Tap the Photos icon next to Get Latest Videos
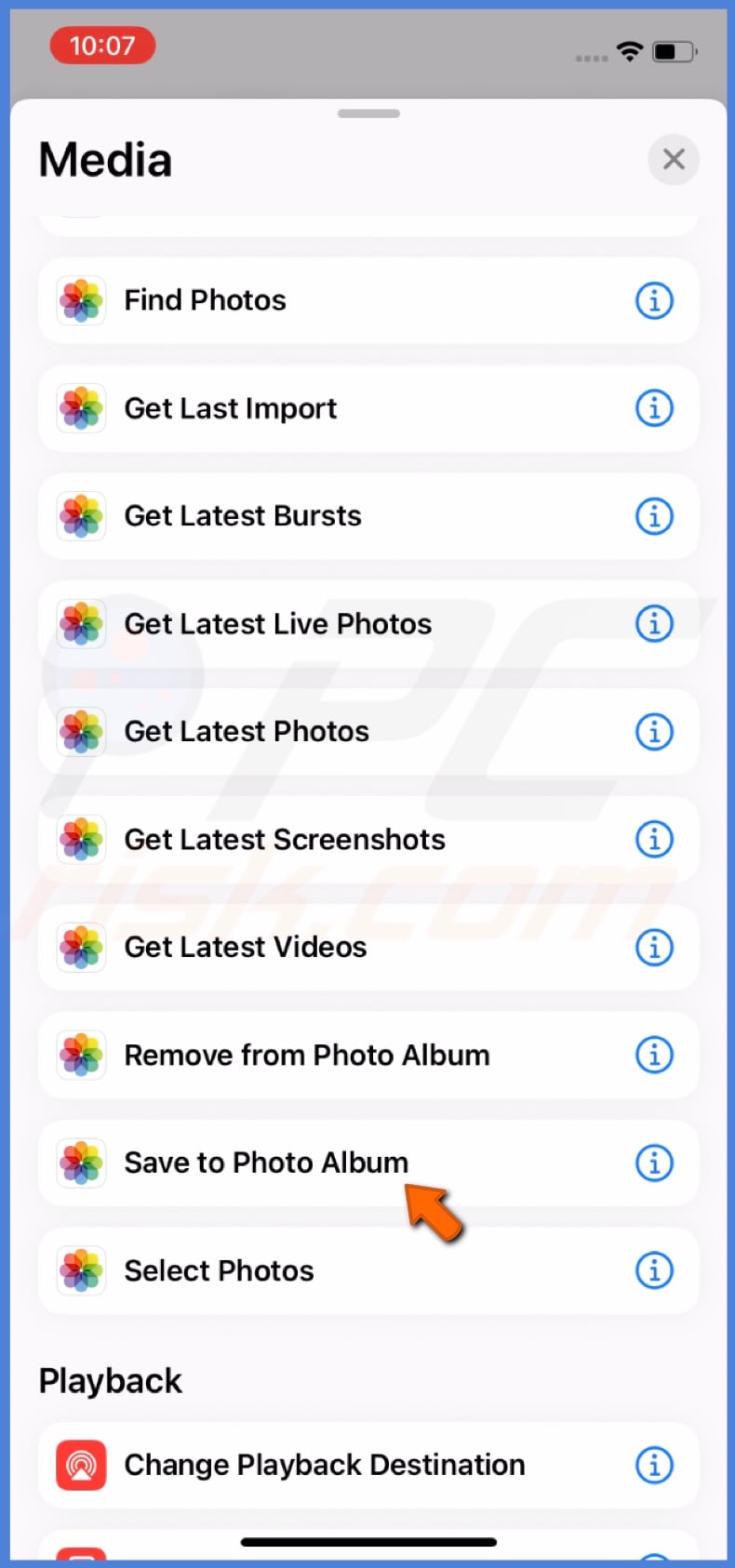The width and height of the screenshot is (735, 1568). click(x=81, y=947)
